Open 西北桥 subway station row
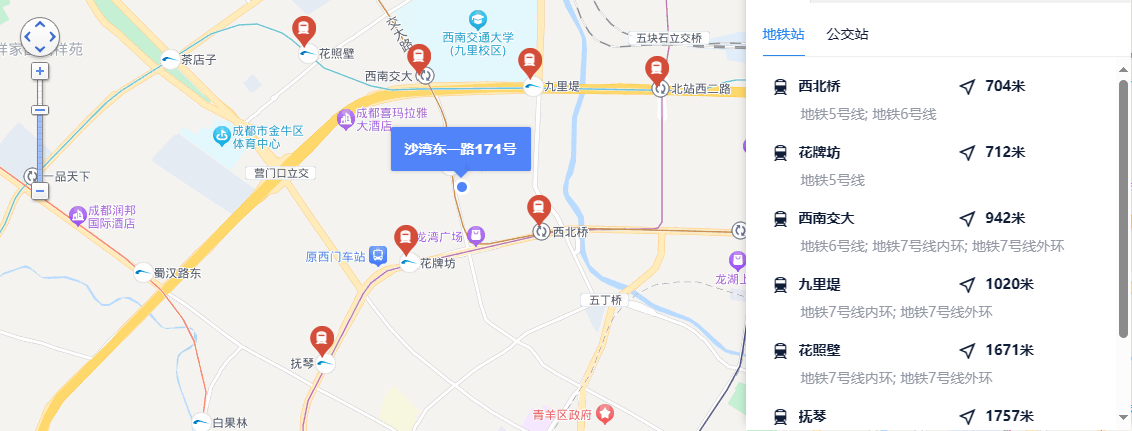This screenshot has height=431, width=1132. (820, 87)
